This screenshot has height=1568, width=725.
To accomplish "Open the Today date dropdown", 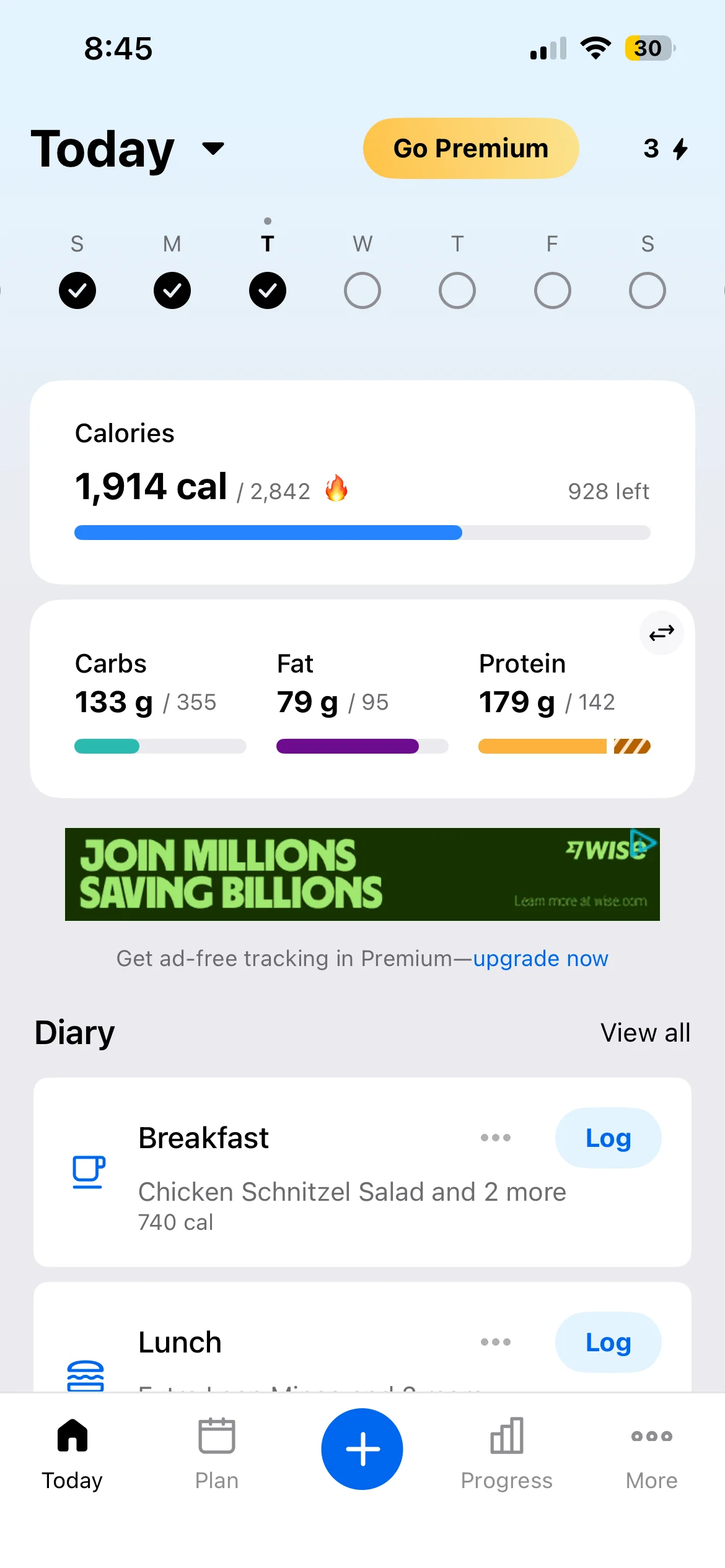I will click(213, 149).
